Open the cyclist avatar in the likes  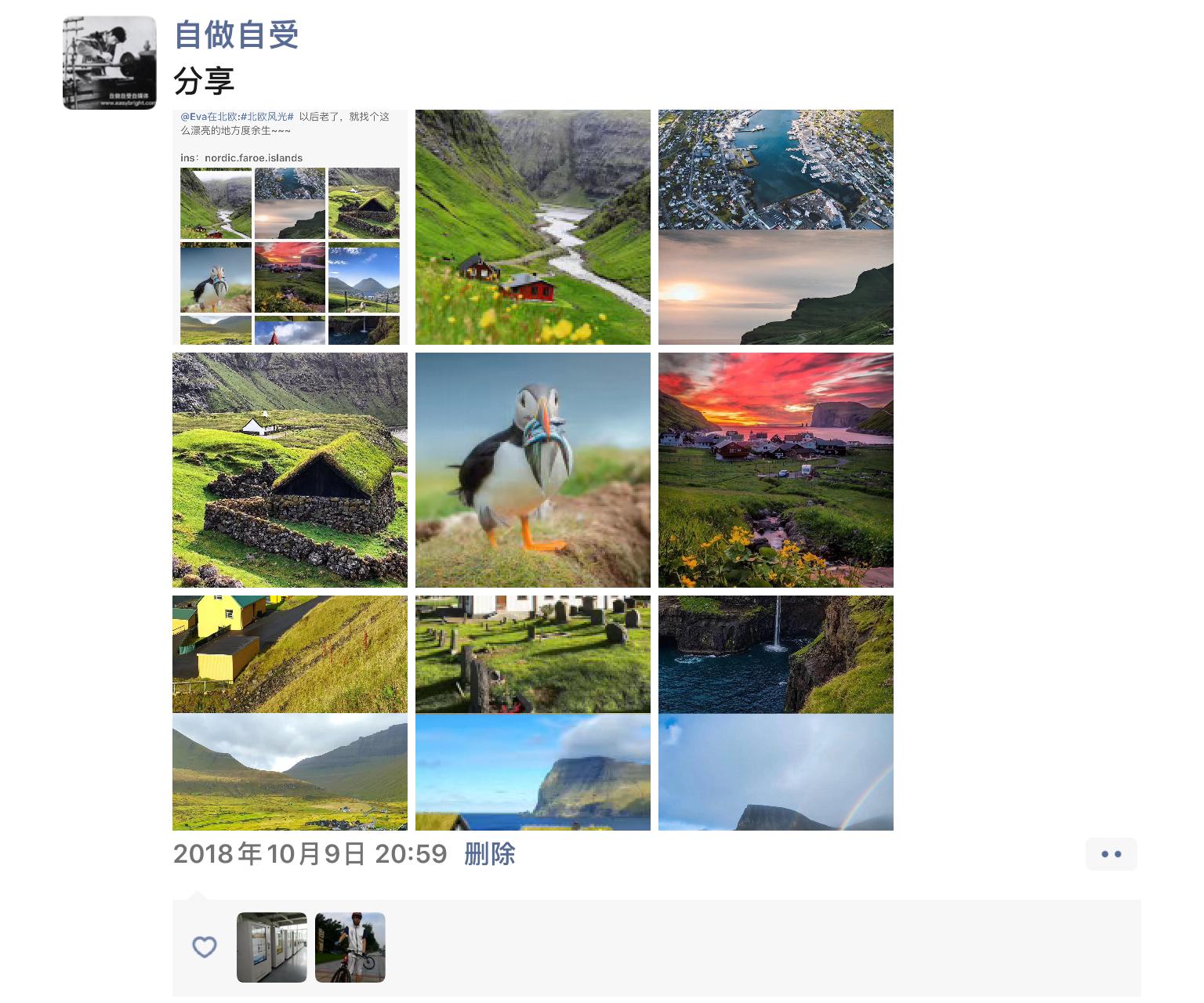click(x=350, y=947)
